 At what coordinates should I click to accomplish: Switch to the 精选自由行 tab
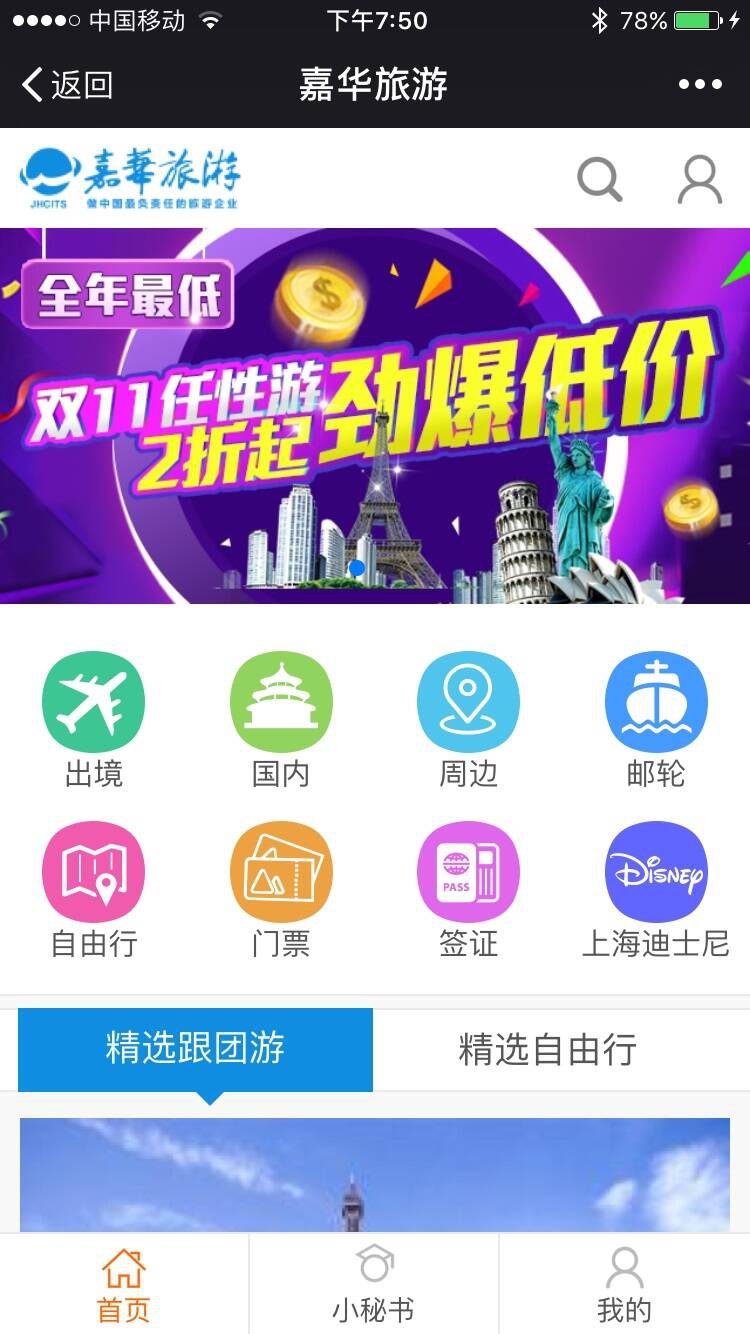click(x=547, y=1049)
